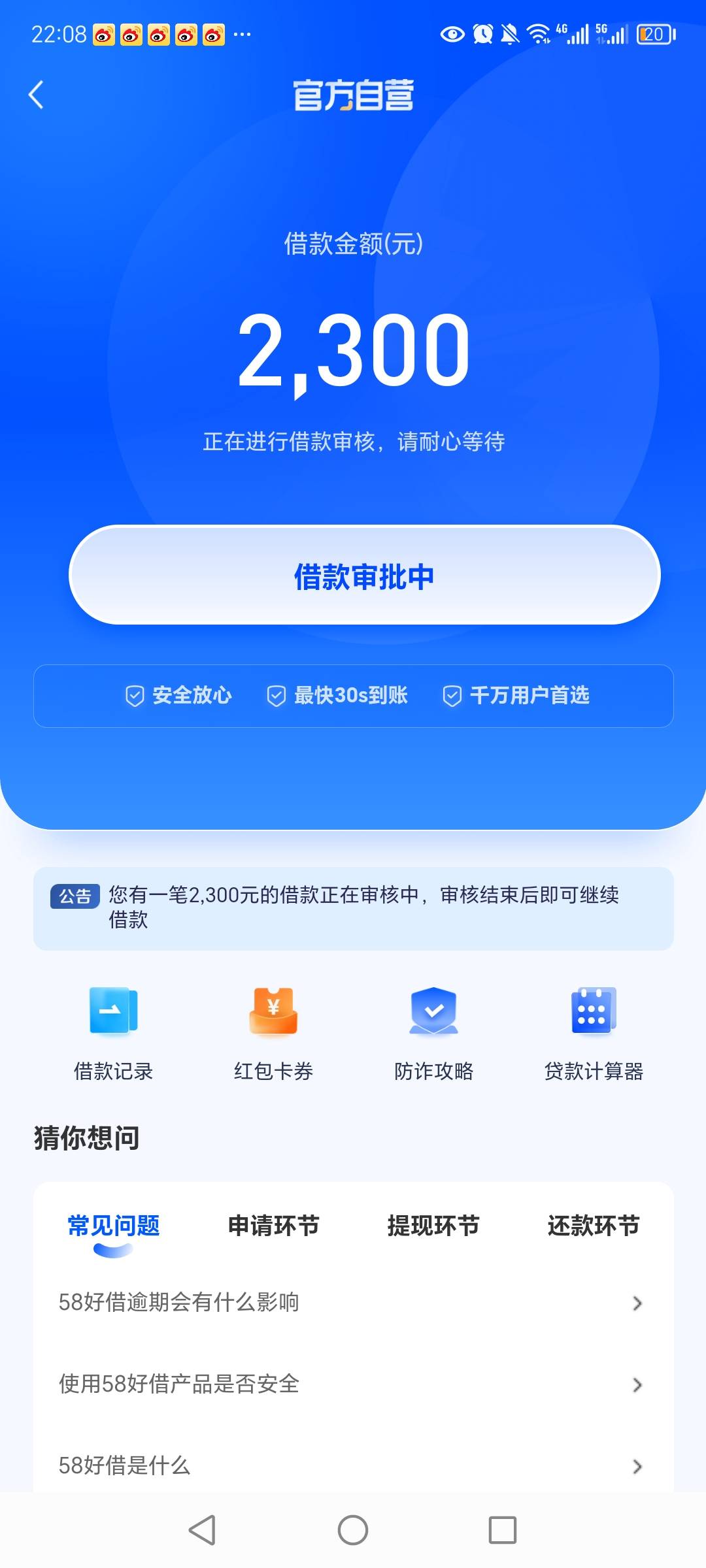
Task: Switch to the 还款环节 tab
Action: pos(594,1226)
